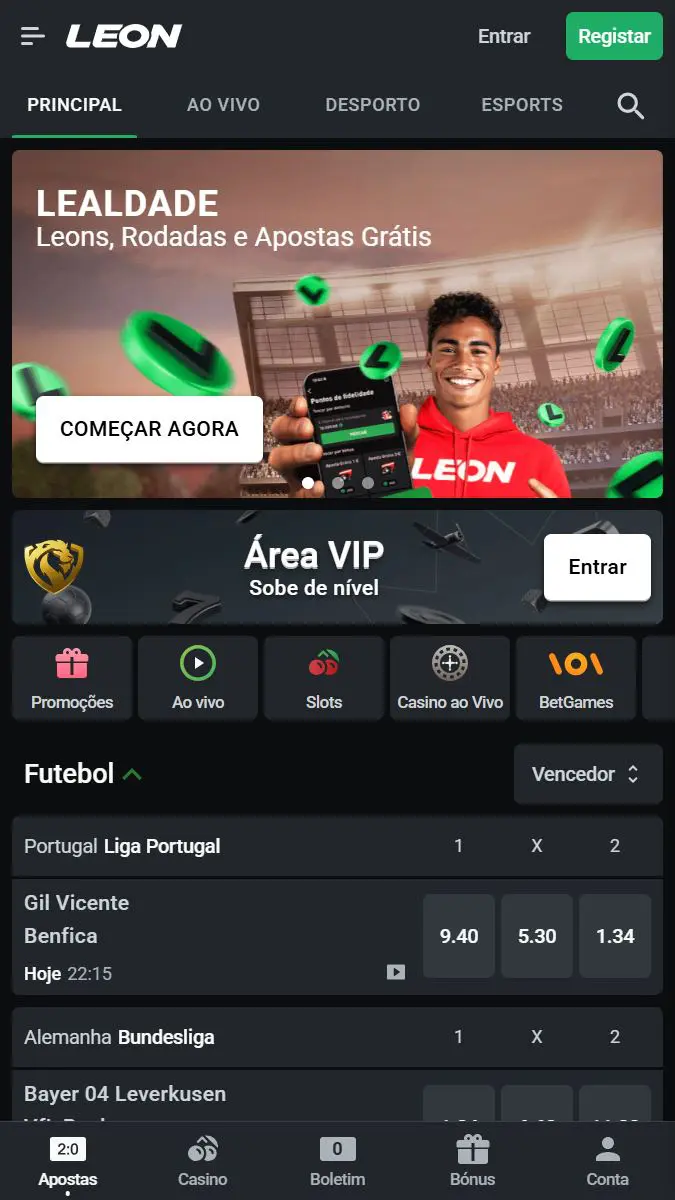Go to the Conta tab
This screenshot has height=1200, width=675.
click(x=607, y=1160)
